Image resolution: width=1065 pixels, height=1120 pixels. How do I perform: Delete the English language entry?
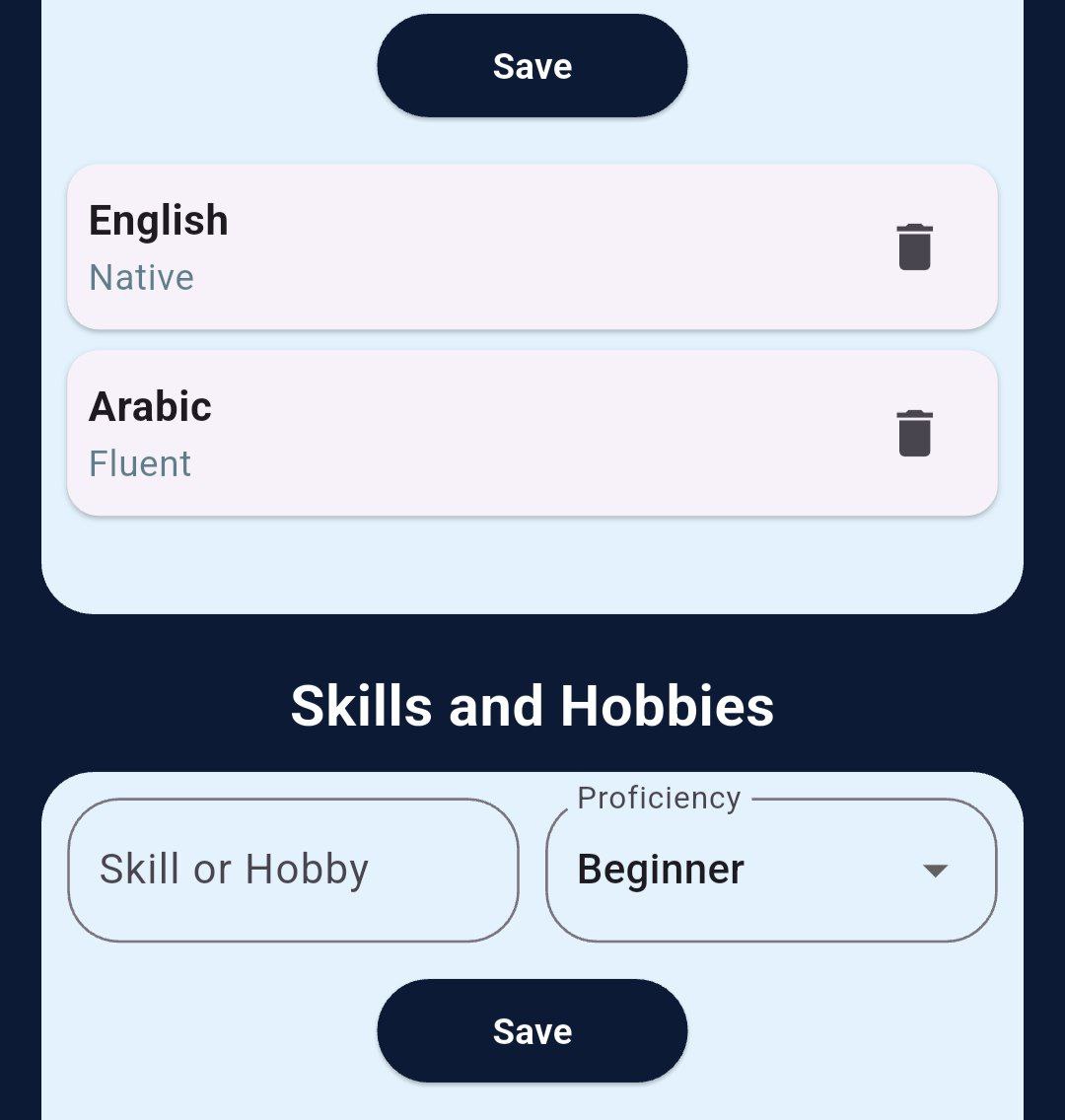tap(914, 246)
